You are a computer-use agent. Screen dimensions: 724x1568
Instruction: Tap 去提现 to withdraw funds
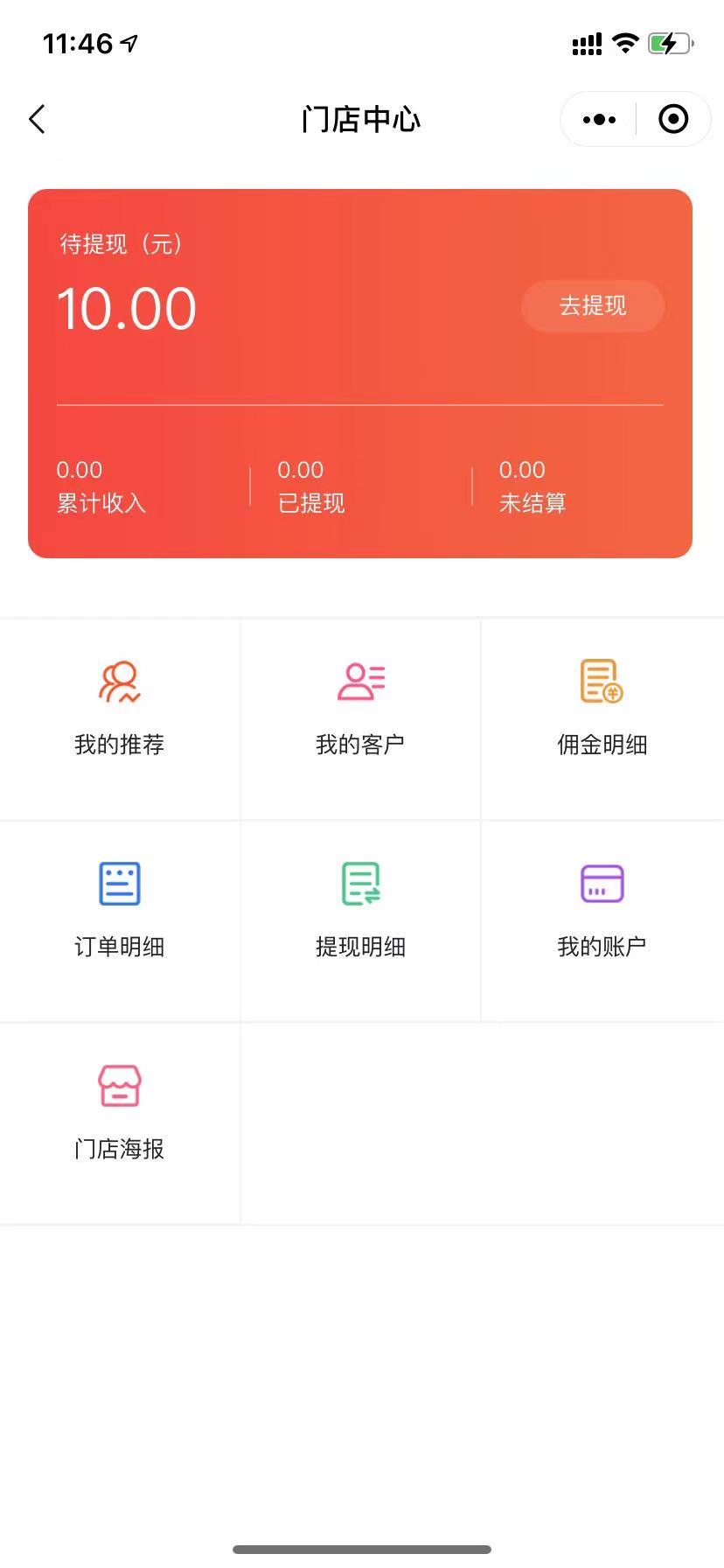pyautogui.click(x=593, y=305)
